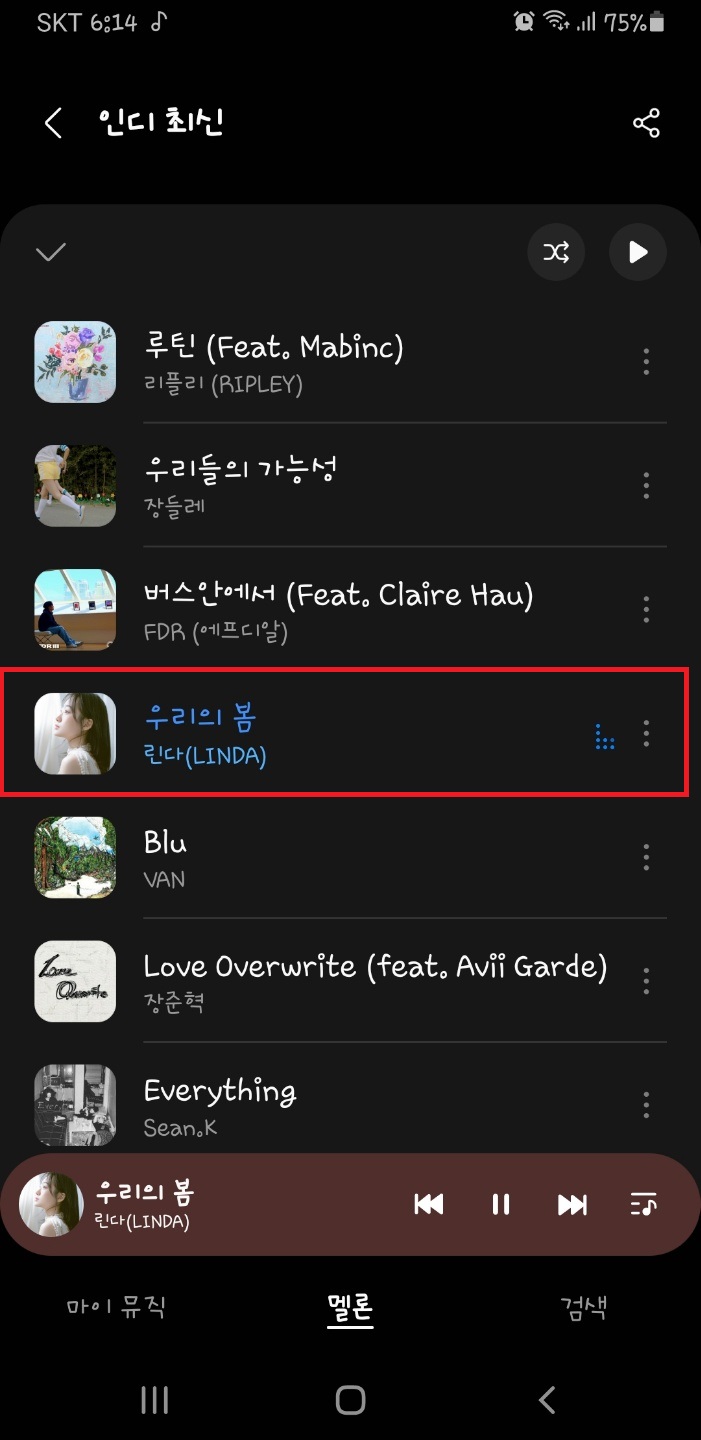Open more options for 우리의 봄
701x1440 pixels.
tap(646, 733)
